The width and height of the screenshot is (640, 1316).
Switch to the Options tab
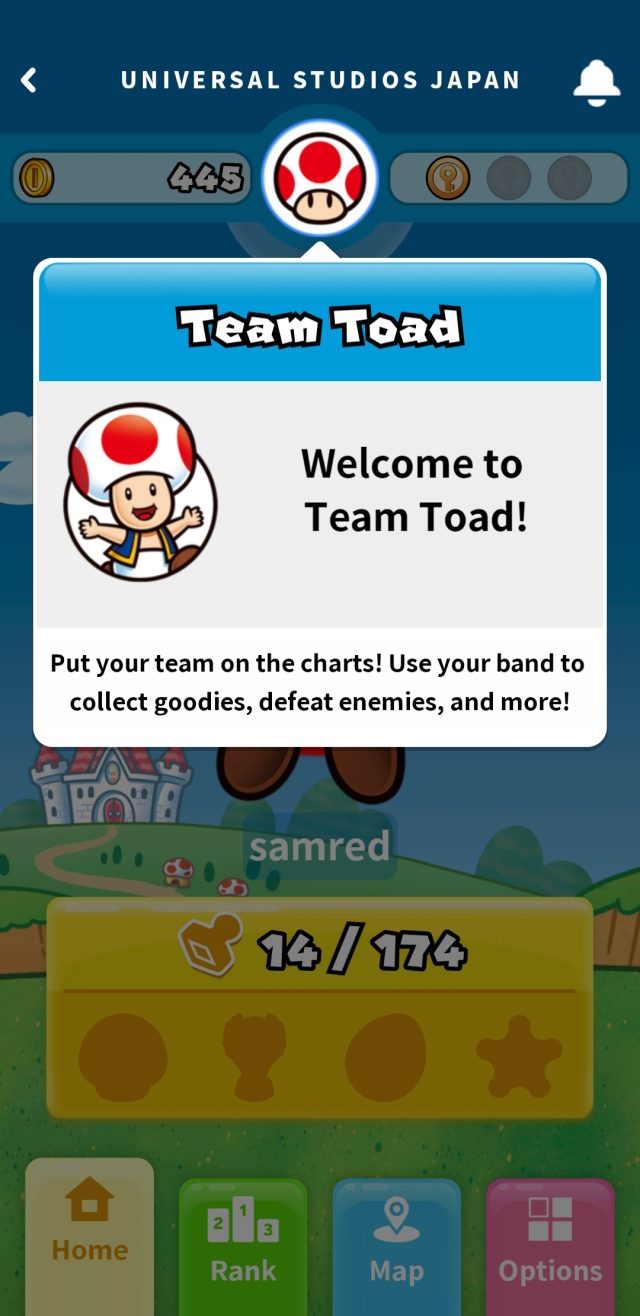click(x=550, y=1240)
